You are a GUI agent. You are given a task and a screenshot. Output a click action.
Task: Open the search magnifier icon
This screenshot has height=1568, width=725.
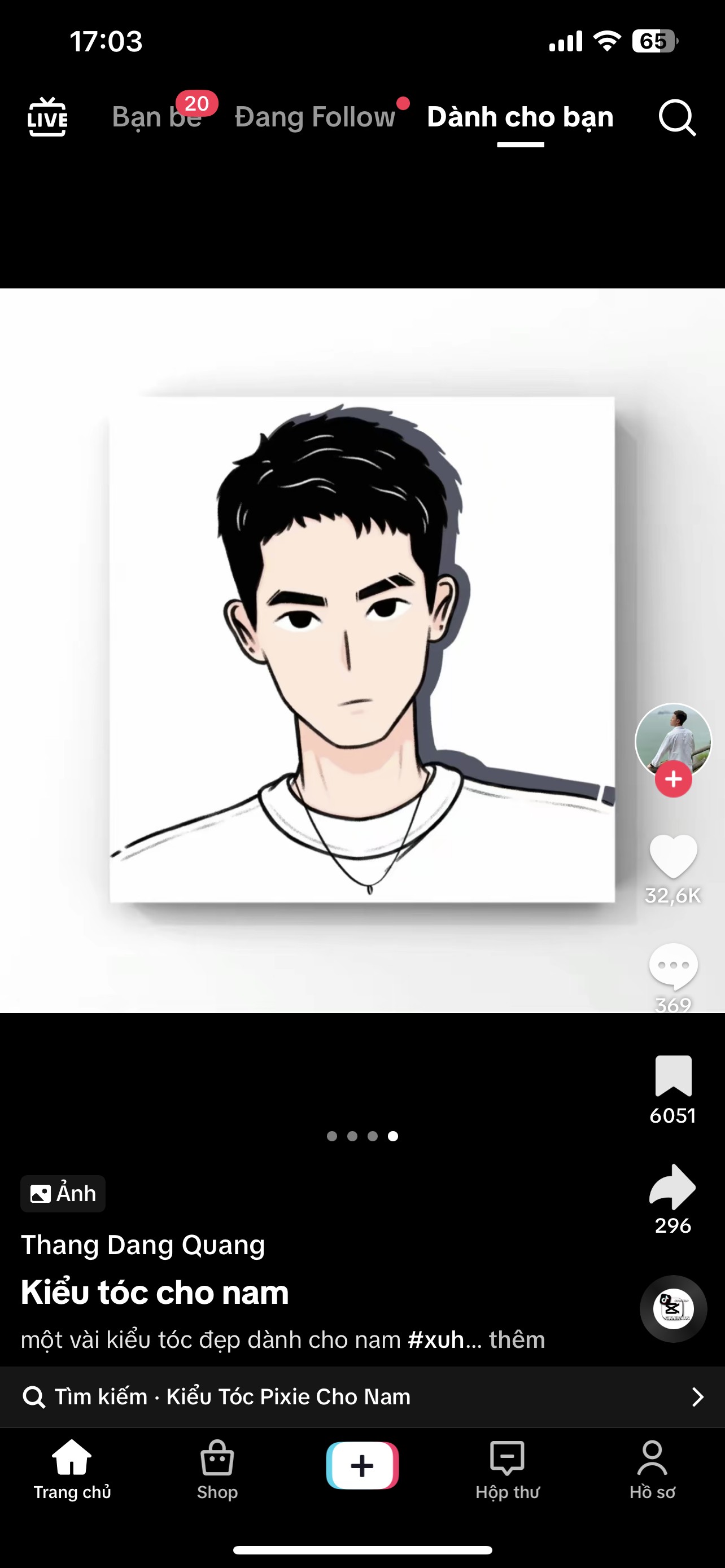pos(678,117)
